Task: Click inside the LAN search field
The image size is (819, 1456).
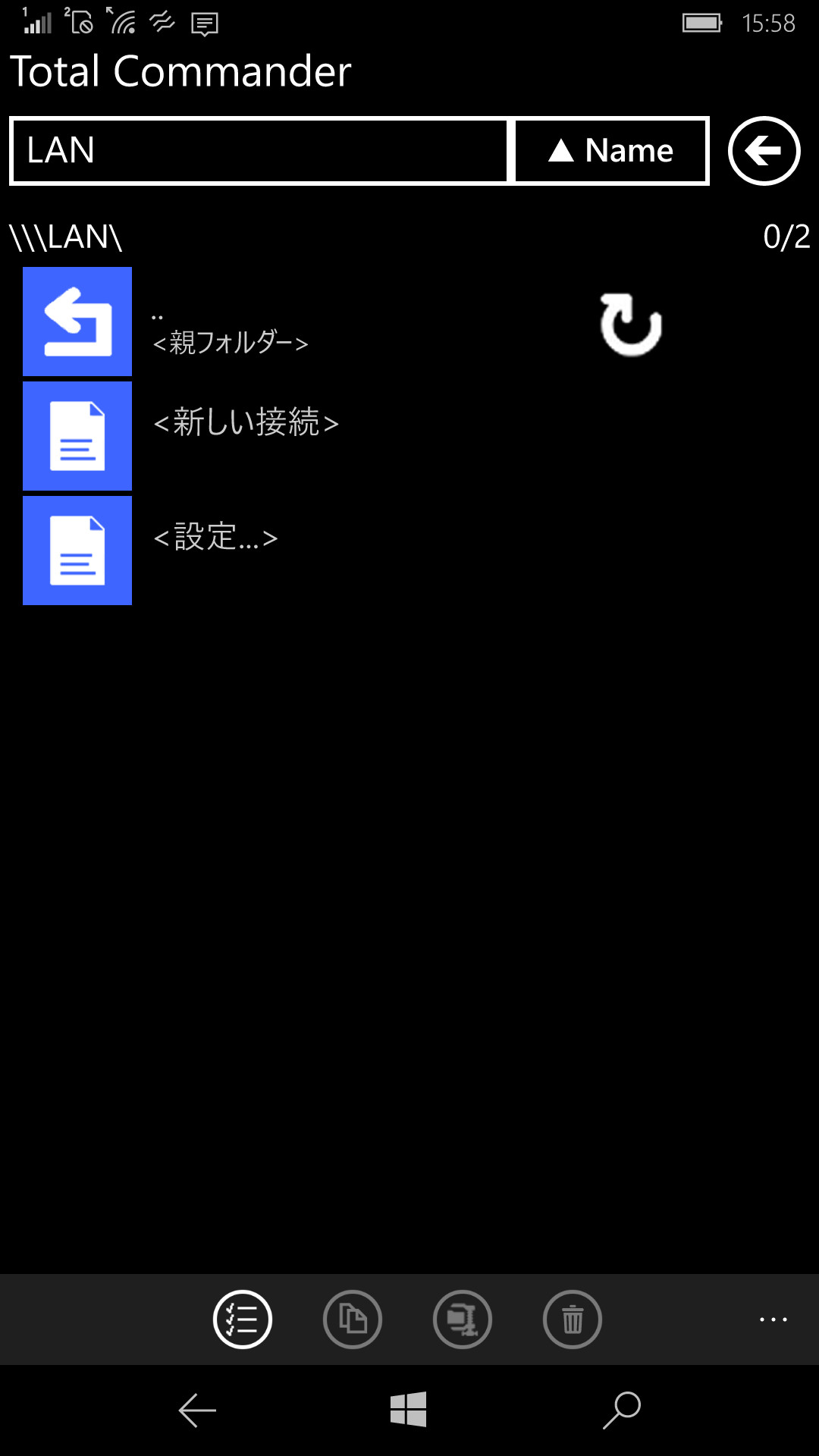Action: click(x=258, y=150)
